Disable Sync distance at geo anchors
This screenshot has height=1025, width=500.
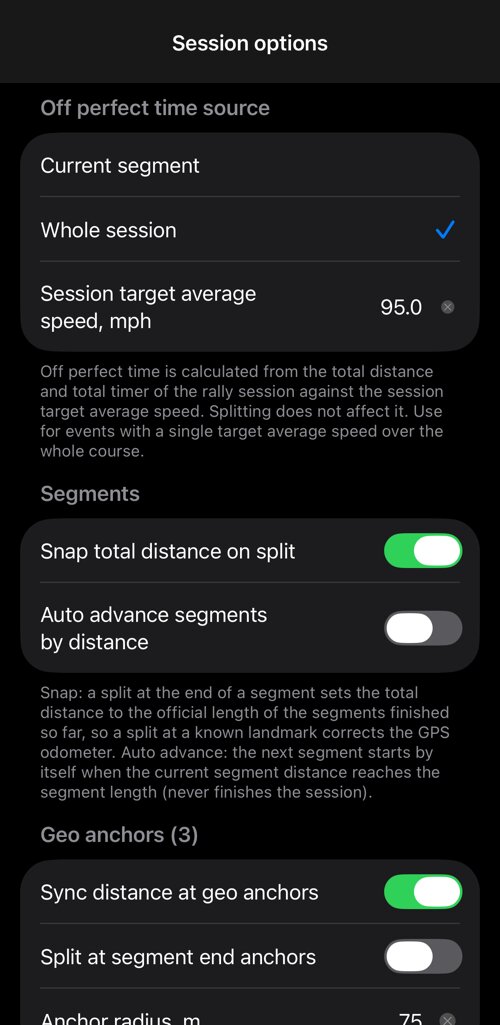[x=423, y=892]
